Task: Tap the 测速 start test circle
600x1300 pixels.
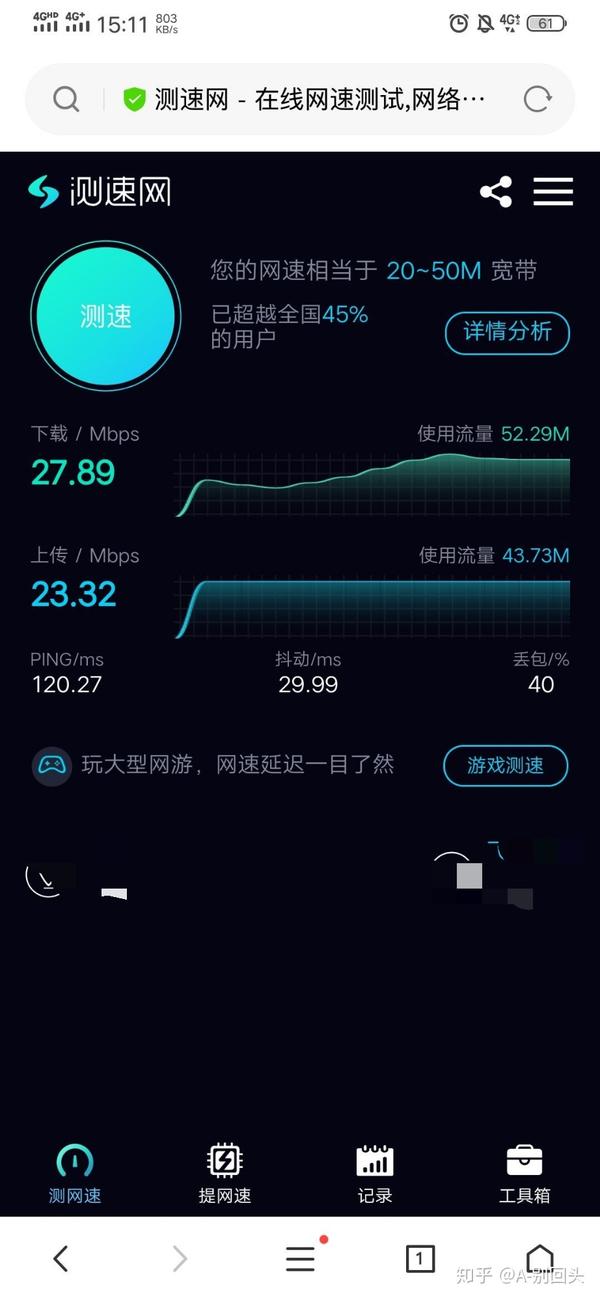Action: [105, 315]
